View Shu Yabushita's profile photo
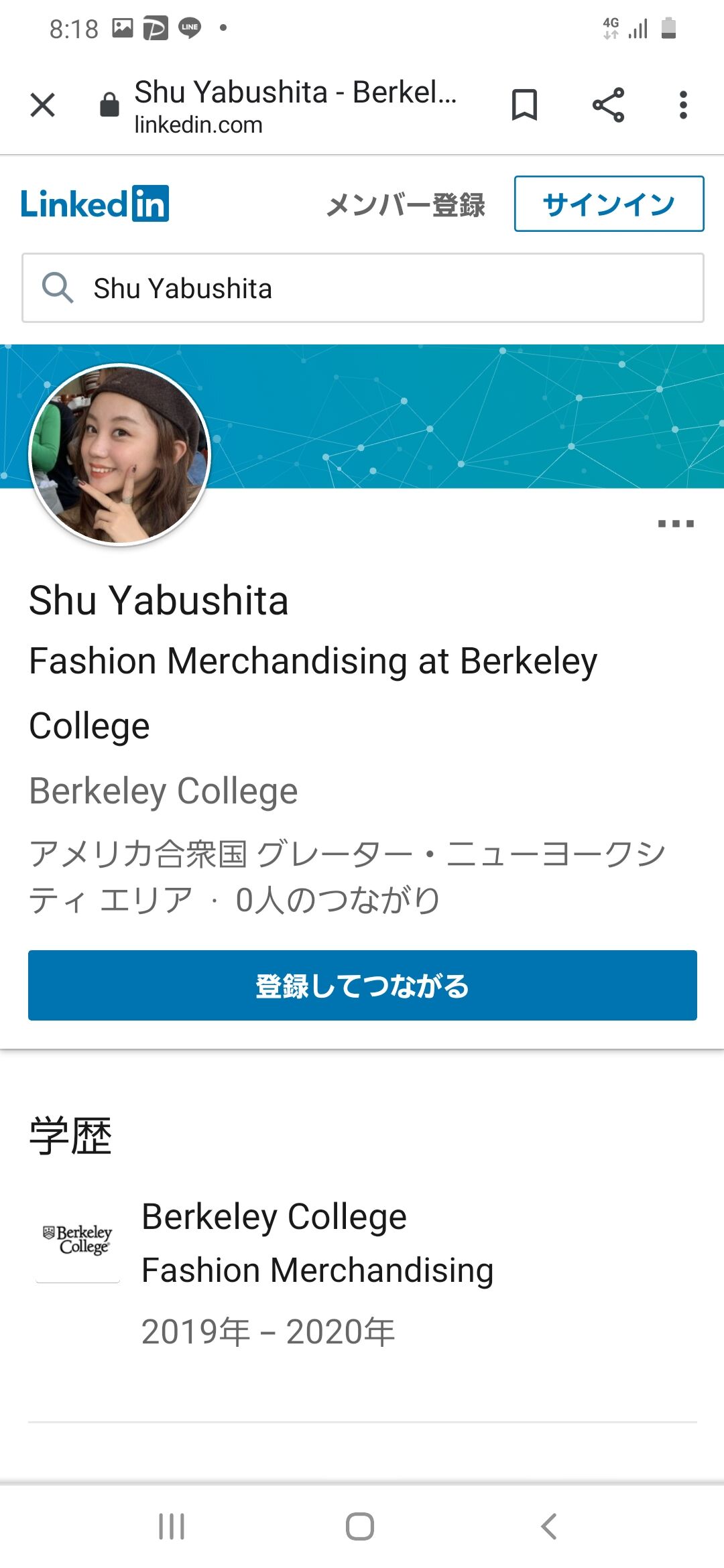 tap(121, 455)
